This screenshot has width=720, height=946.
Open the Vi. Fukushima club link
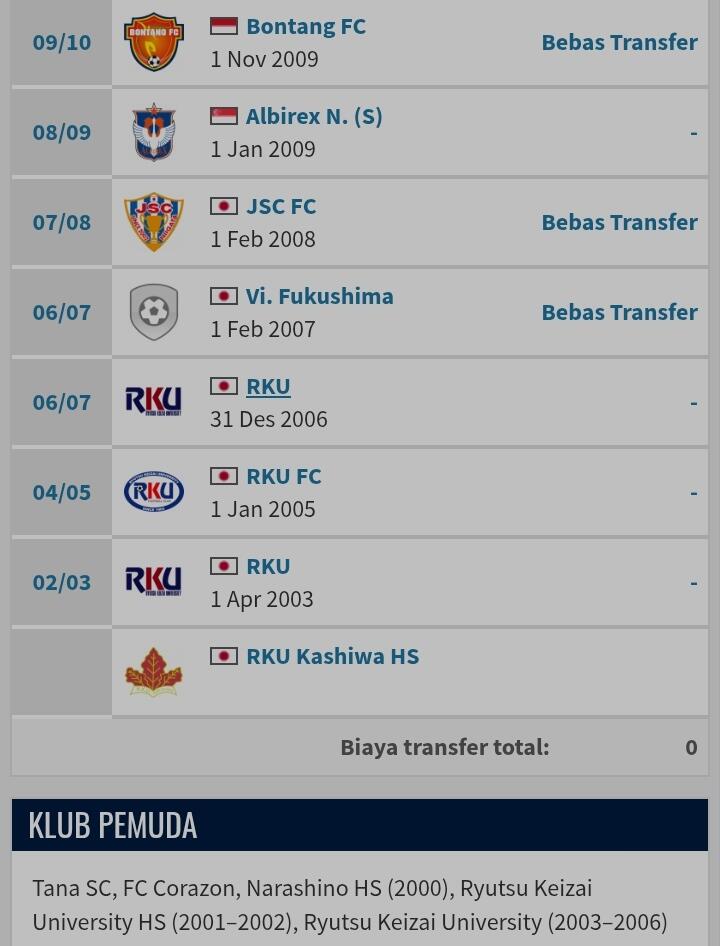click(319, 296)
